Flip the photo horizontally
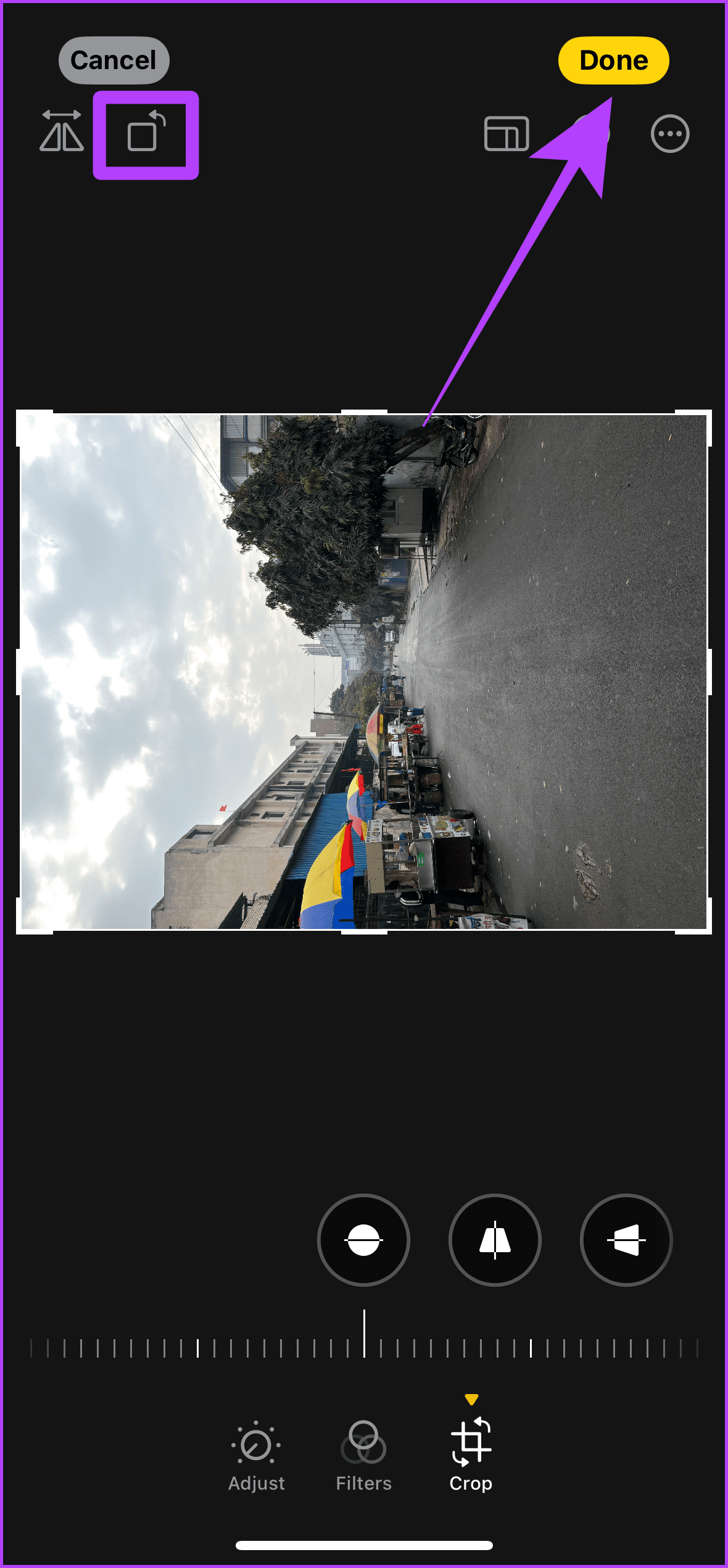The width and height of the screenshot is (728, 1568). (62, 131)
